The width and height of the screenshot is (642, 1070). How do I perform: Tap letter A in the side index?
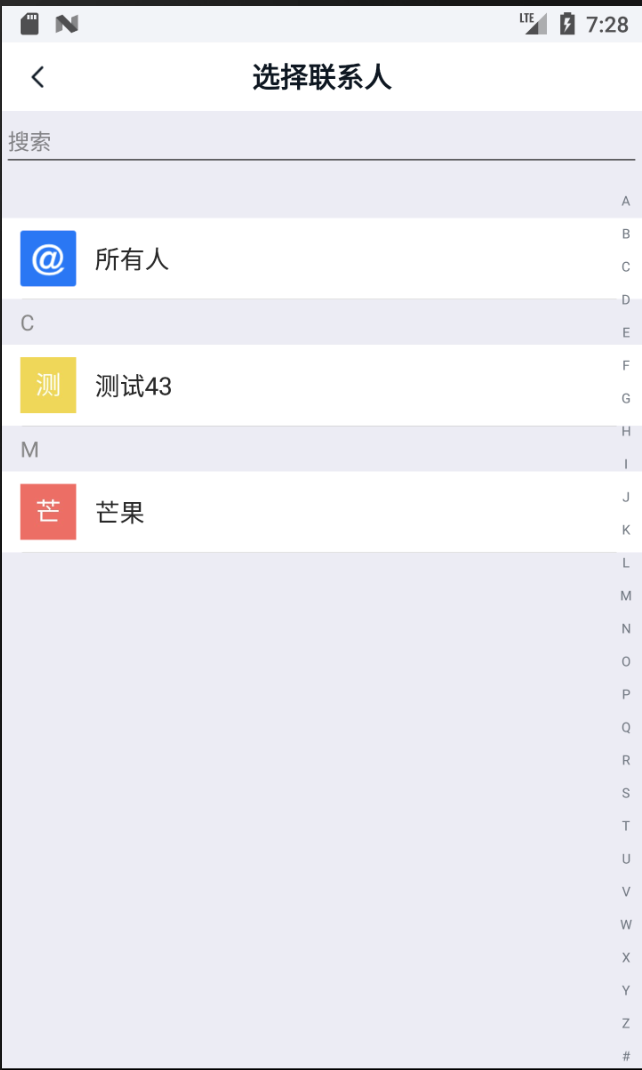pos(626,201)
